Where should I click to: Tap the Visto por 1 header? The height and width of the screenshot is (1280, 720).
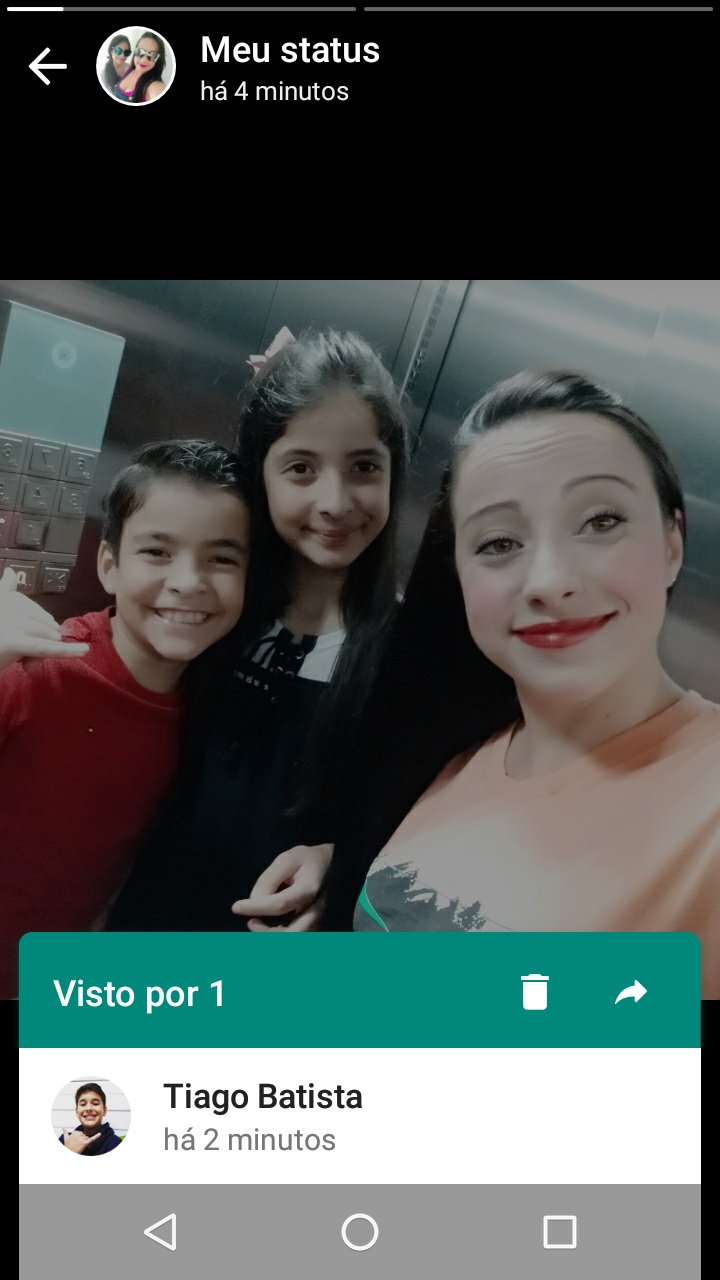coord(140,994)
